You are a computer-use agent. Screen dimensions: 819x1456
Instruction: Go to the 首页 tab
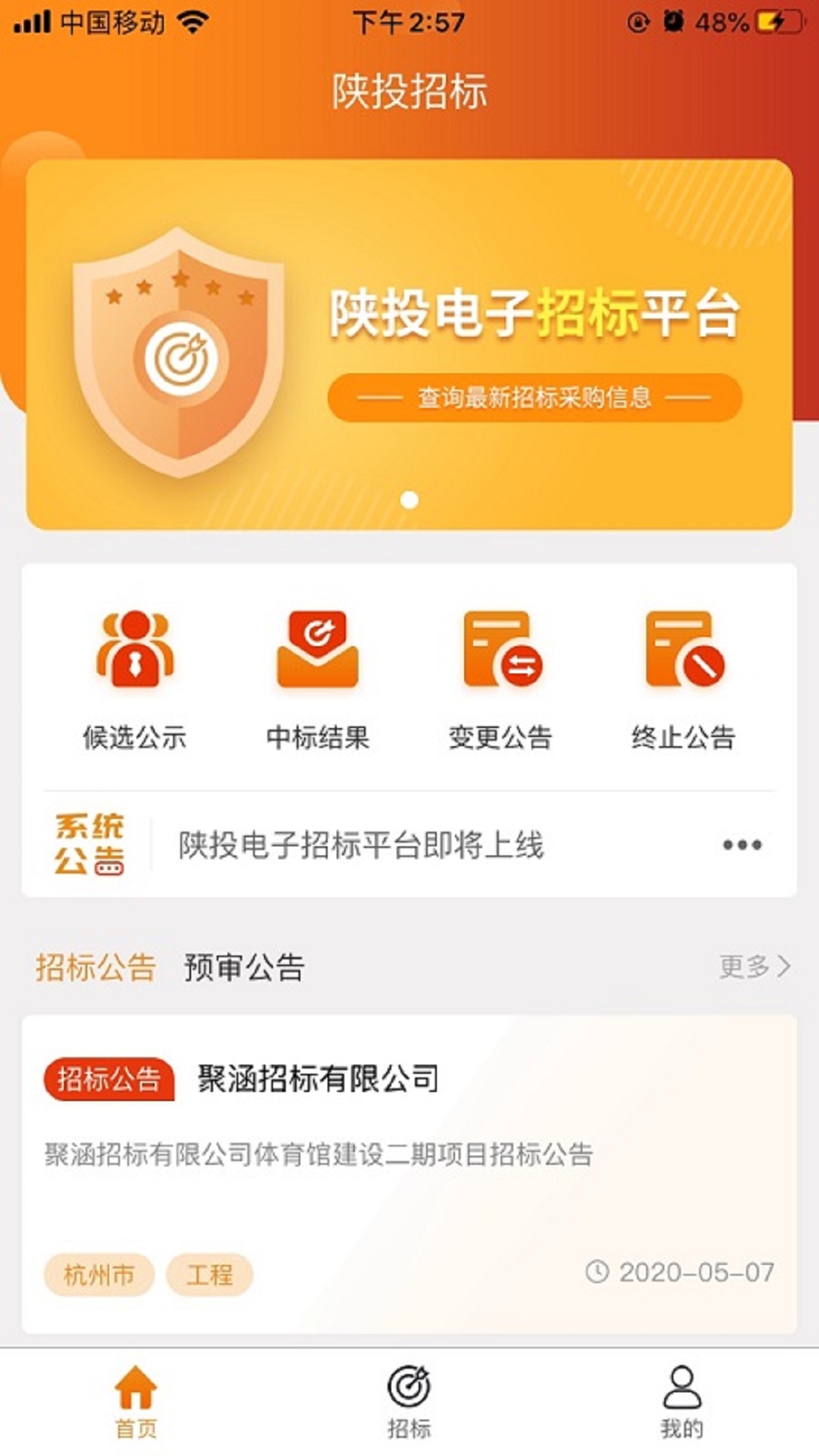(136, 1401)
